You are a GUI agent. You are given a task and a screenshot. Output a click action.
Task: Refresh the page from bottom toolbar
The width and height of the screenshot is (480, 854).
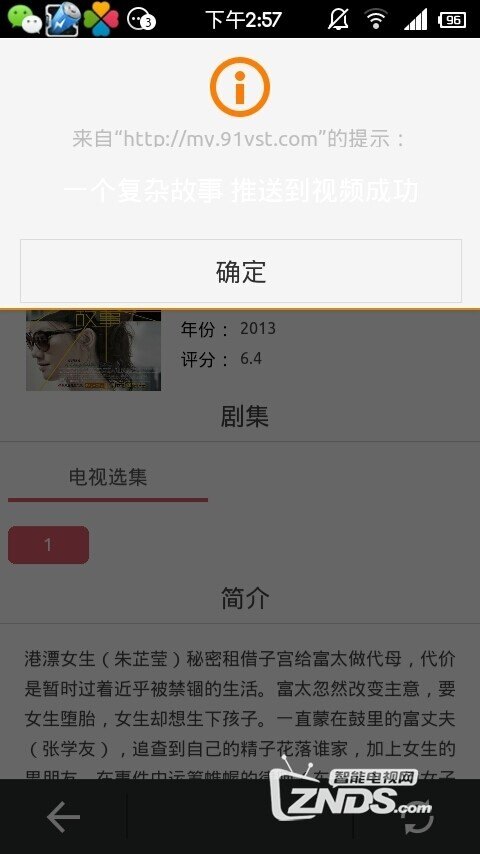tap(418, 816)
